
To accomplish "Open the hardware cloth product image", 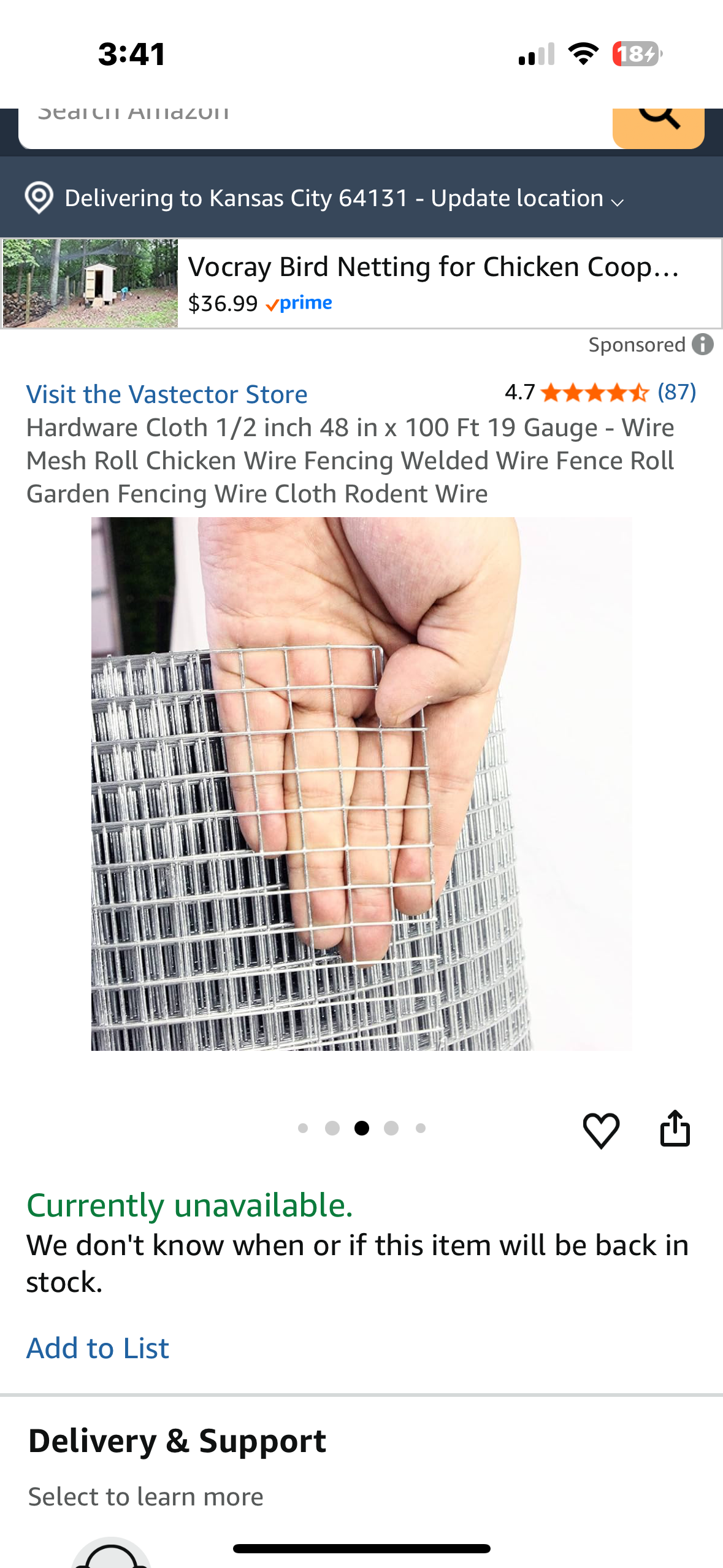I will (x=361, y=783).
